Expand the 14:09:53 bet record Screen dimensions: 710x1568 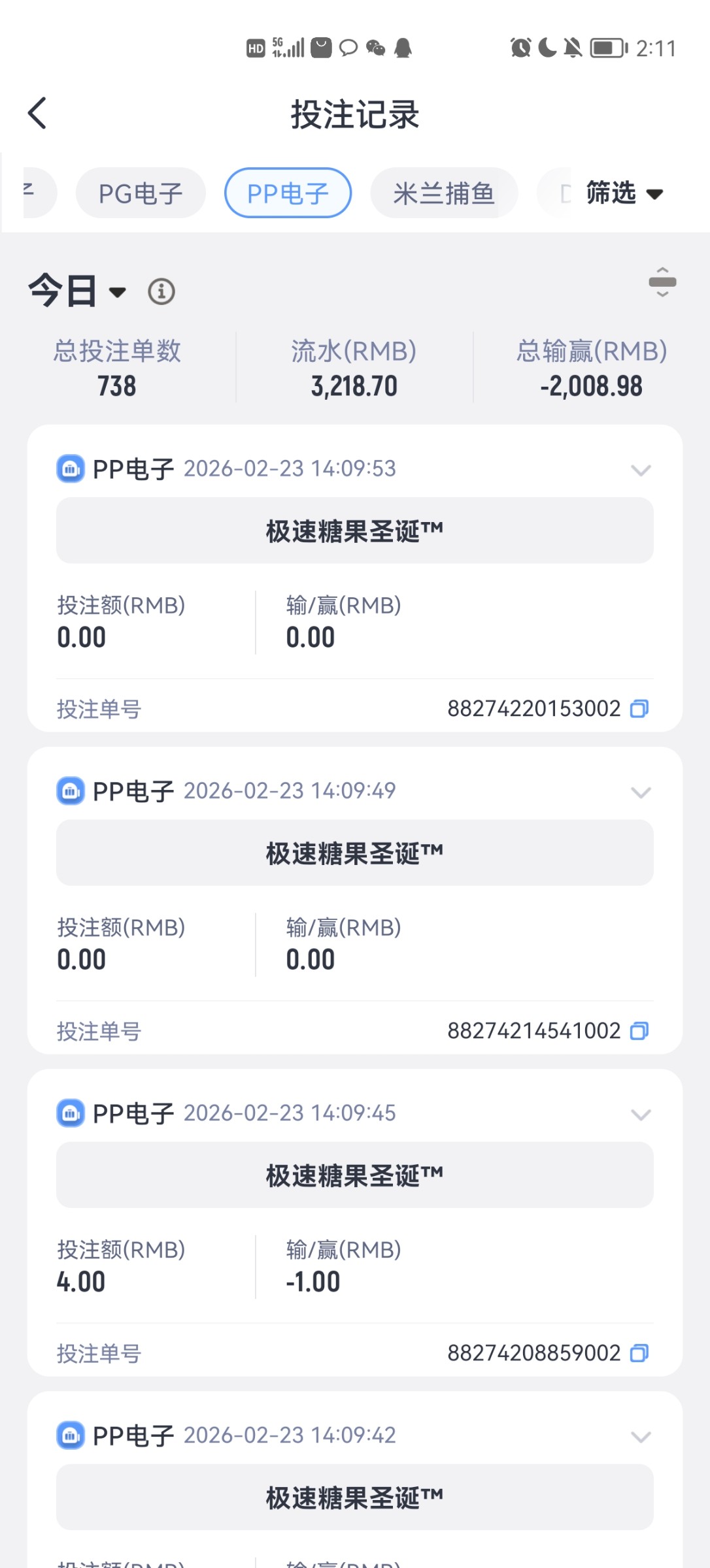coord(641,470)
